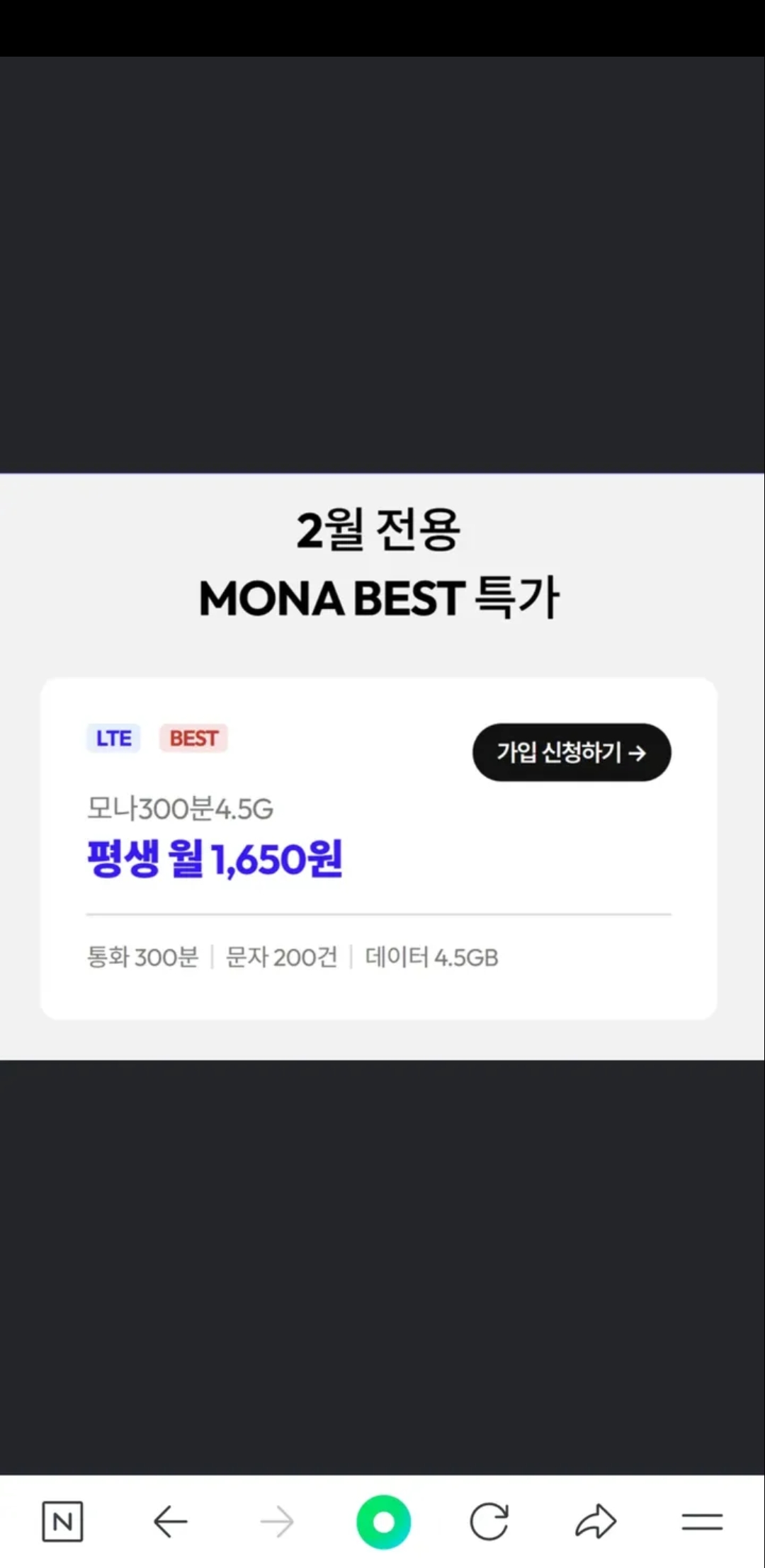Open the browser menu lines icon

[702, 1521]
